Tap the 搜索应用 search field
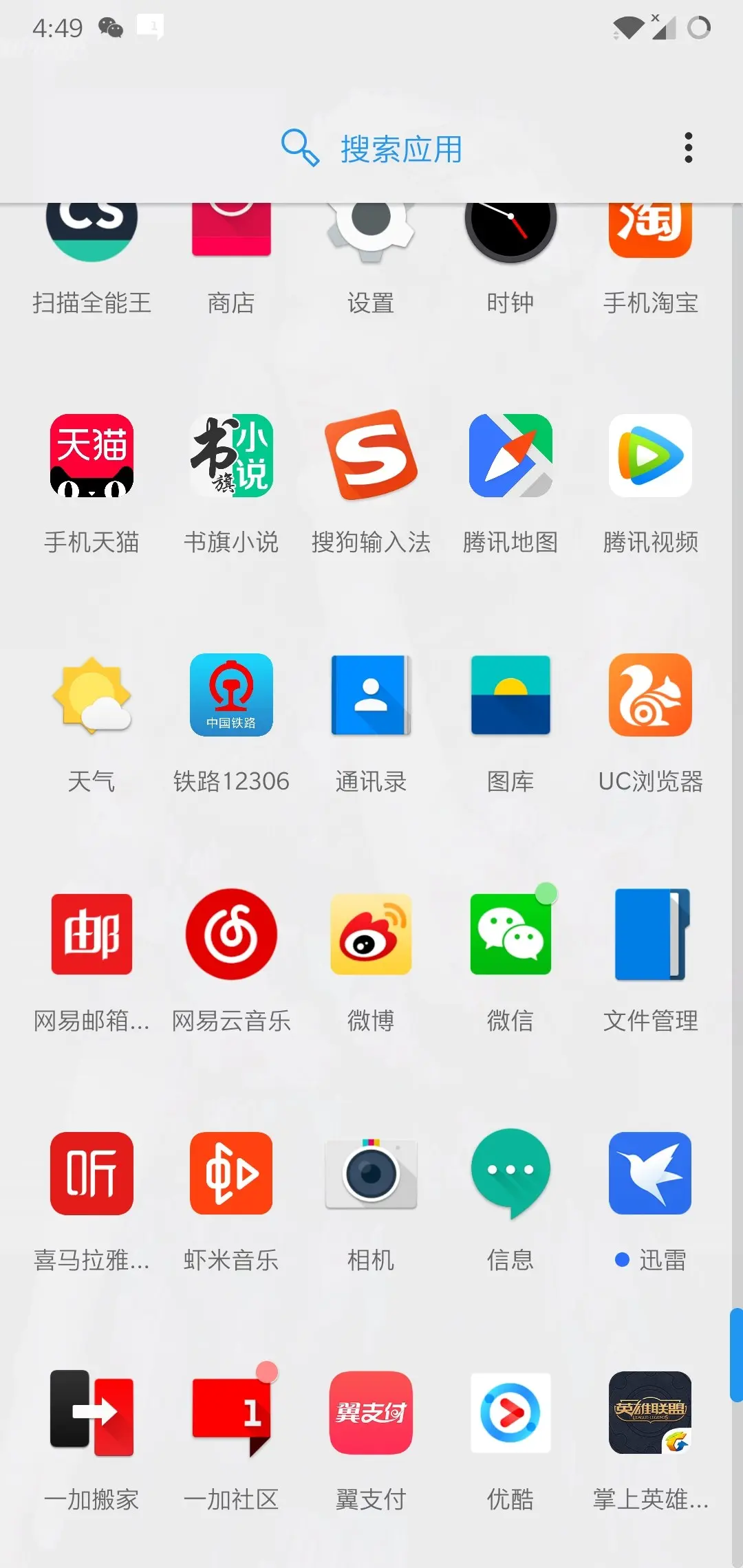The width and height of the screenshot is (743, 1568). (x=371, y=149)
